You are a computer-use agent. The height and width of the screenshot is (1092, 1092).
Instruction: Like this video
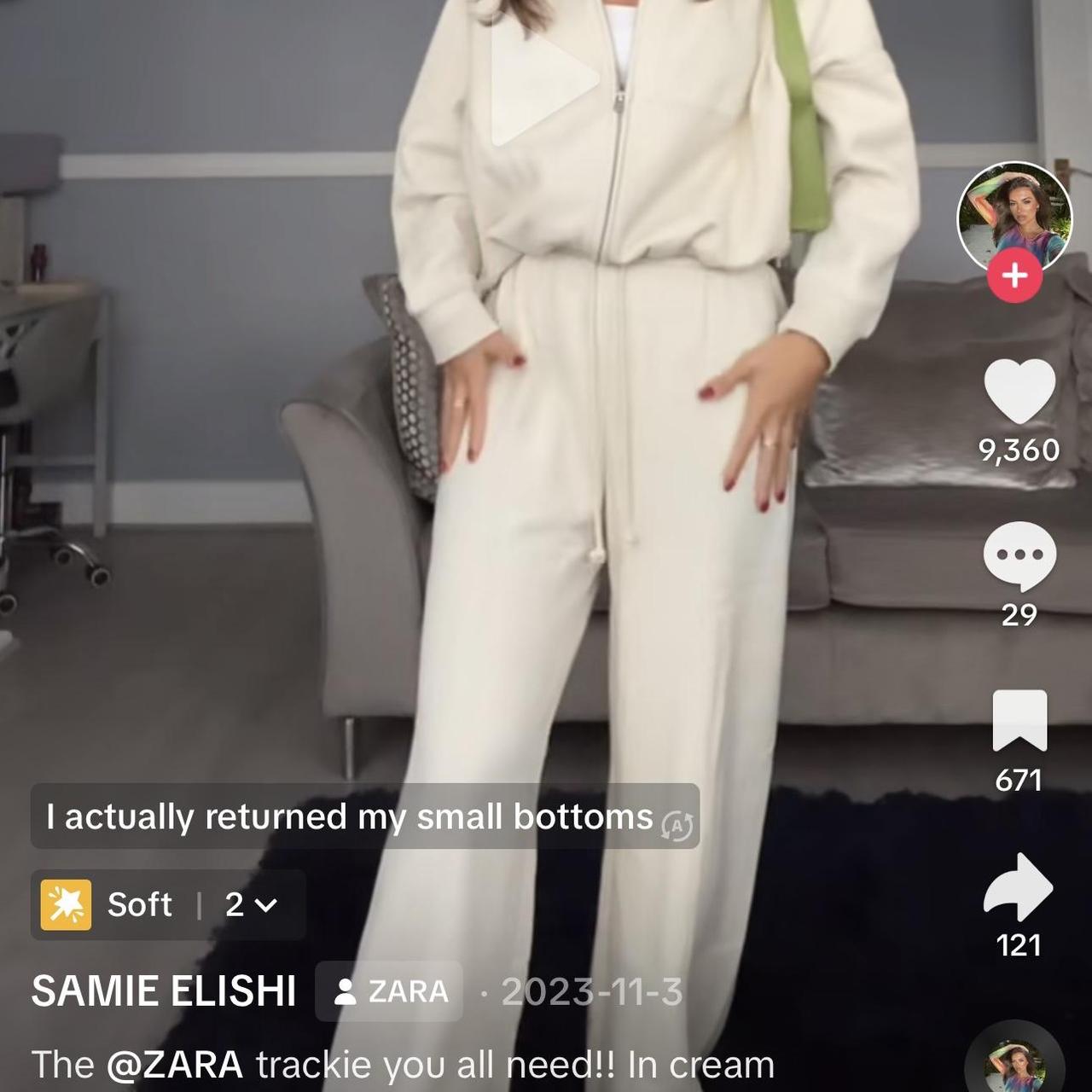[1019, 392]
